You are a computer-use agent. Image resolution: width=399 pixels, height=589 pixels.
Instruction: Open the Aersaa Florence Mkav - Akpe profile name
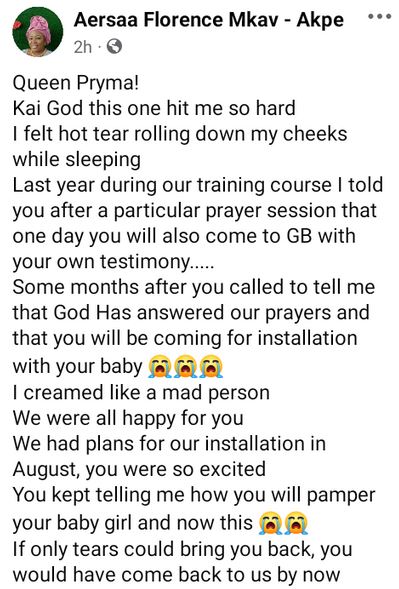click(209, 20)
